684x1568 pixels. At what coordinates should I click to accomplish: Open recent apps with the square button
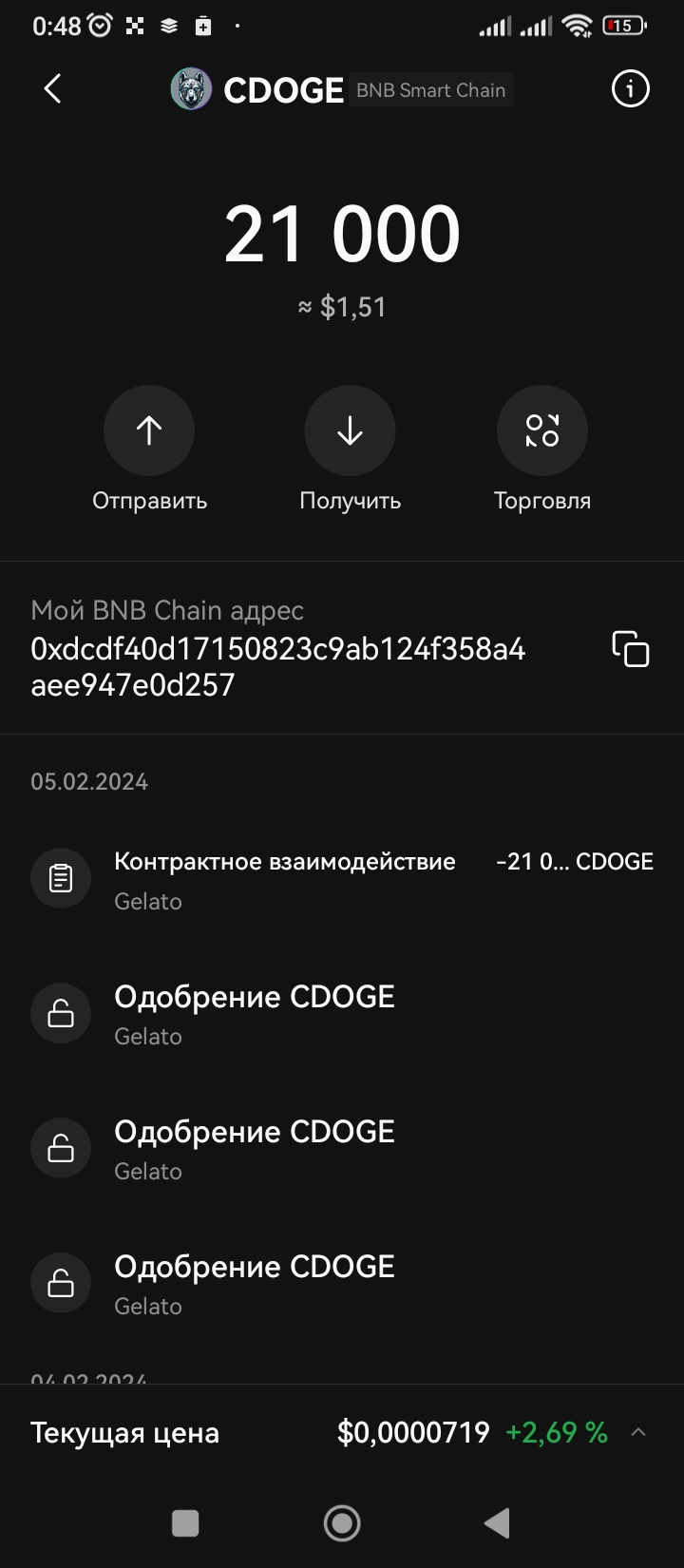point(185,1523)
